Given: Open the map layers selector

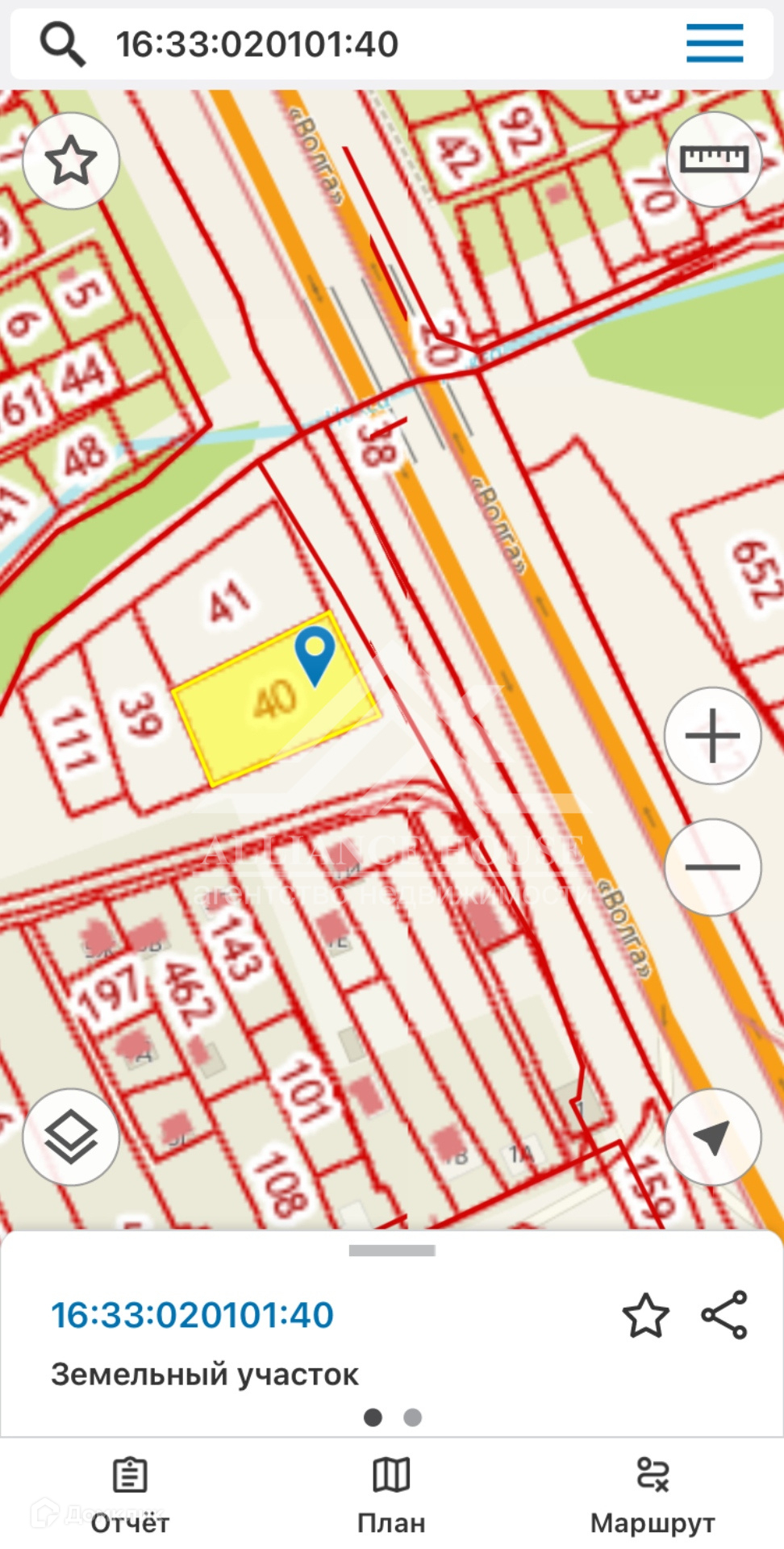Looking at the screenshot, I should (71, 1137).
